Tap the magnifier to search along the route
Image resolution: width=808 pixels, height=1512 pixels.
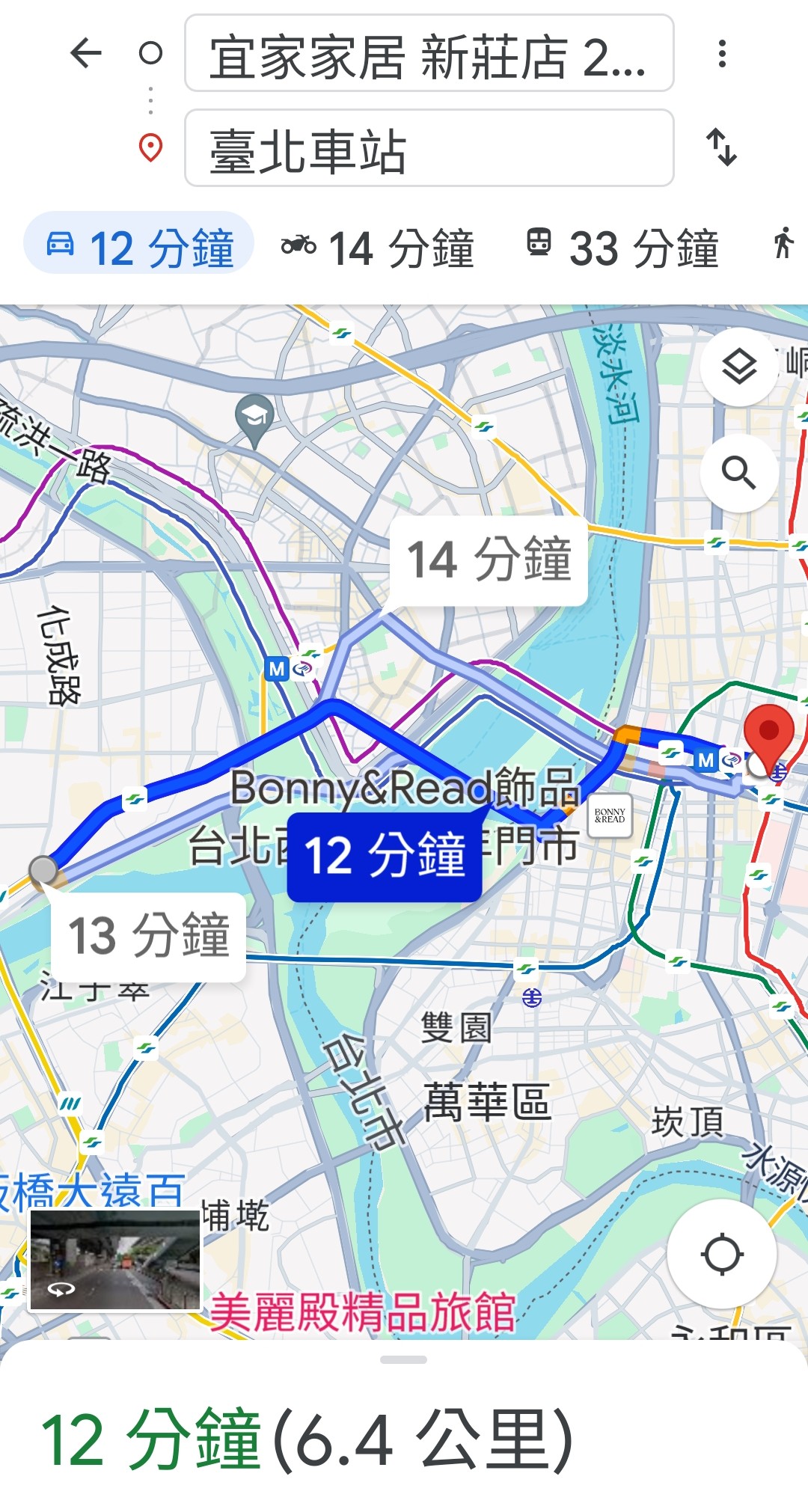[x=739, y=473]
